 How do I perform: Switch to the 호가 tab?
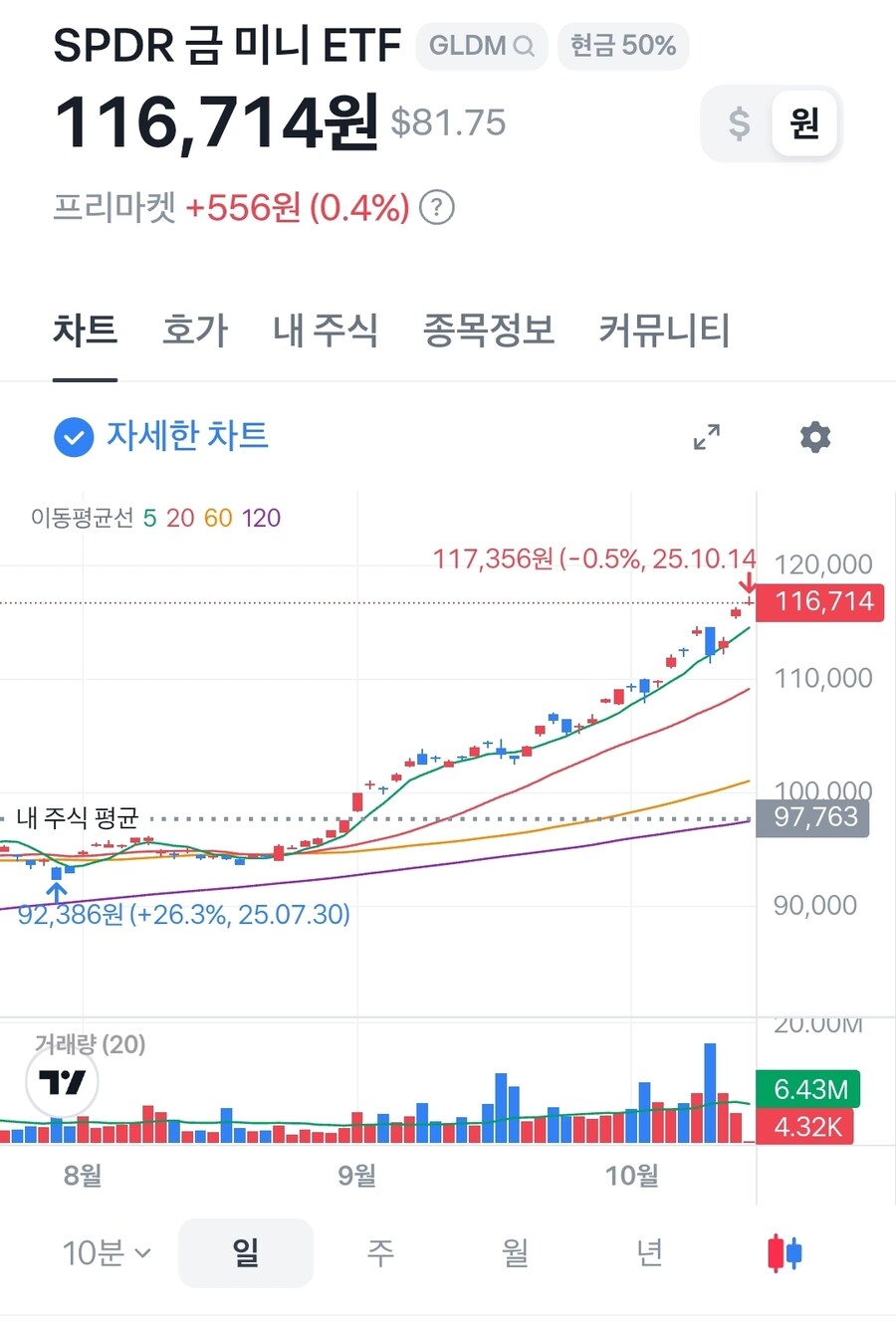195,330
